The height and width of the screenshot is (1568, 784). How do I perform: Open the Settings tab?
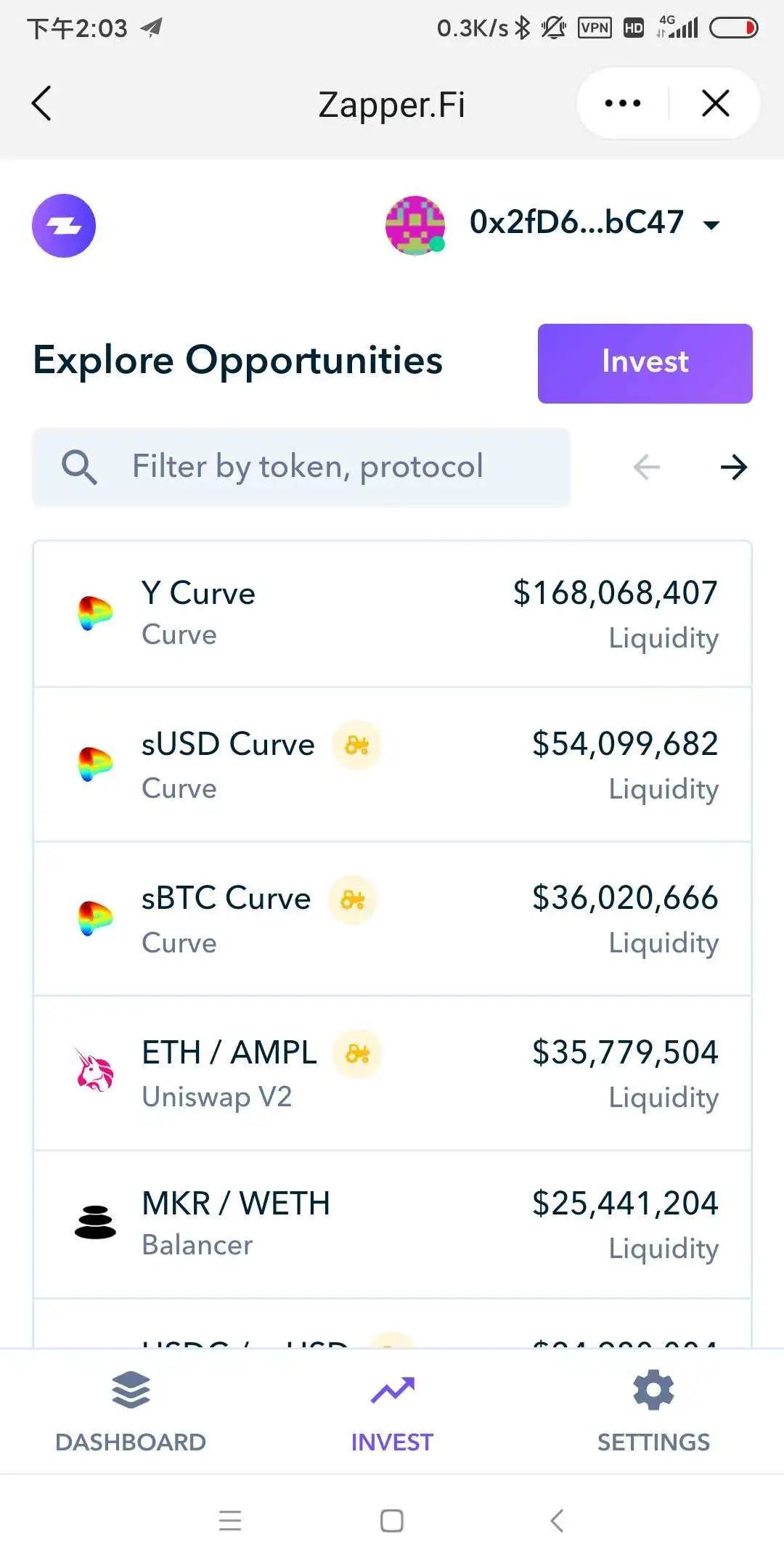click(653, 1411)
